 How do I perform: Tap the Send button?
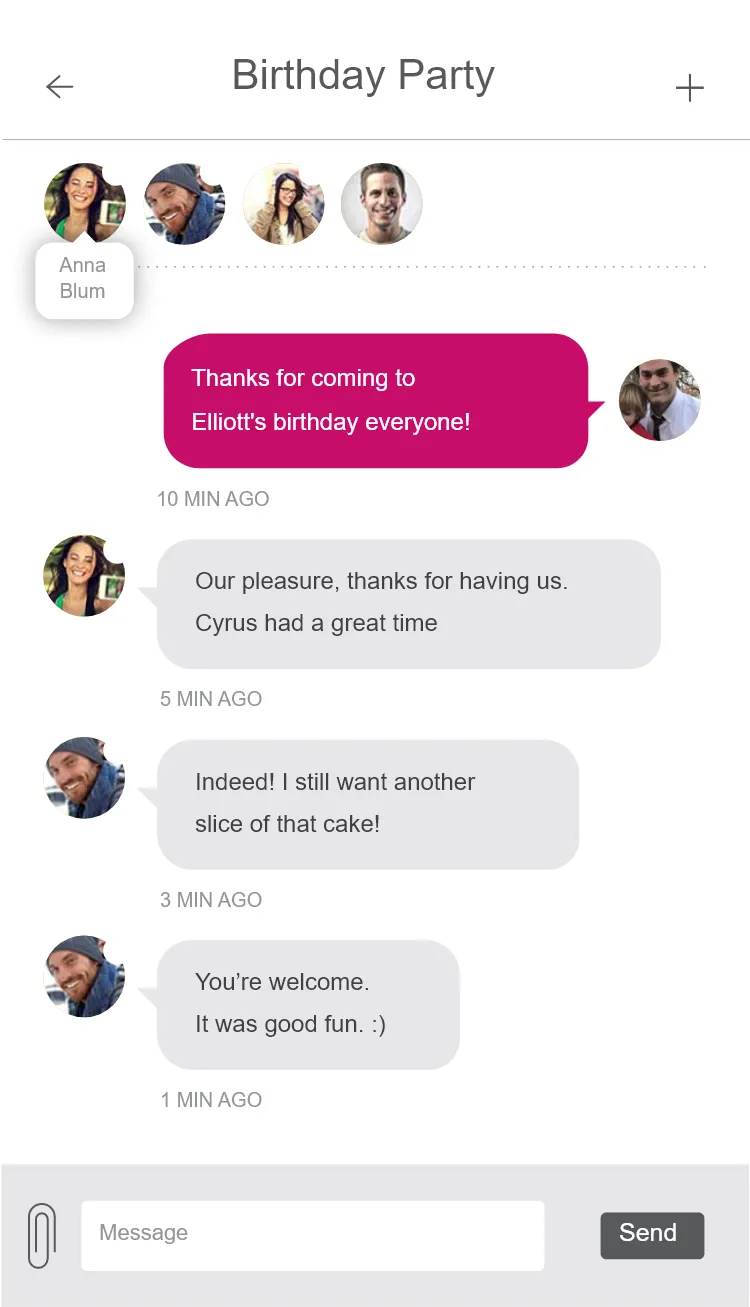pos(652,1235)
